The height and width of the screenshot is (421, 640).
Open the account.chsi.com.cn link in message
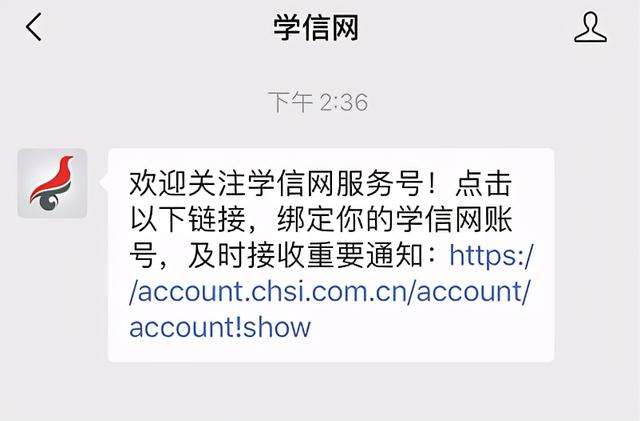pos(330,292)
